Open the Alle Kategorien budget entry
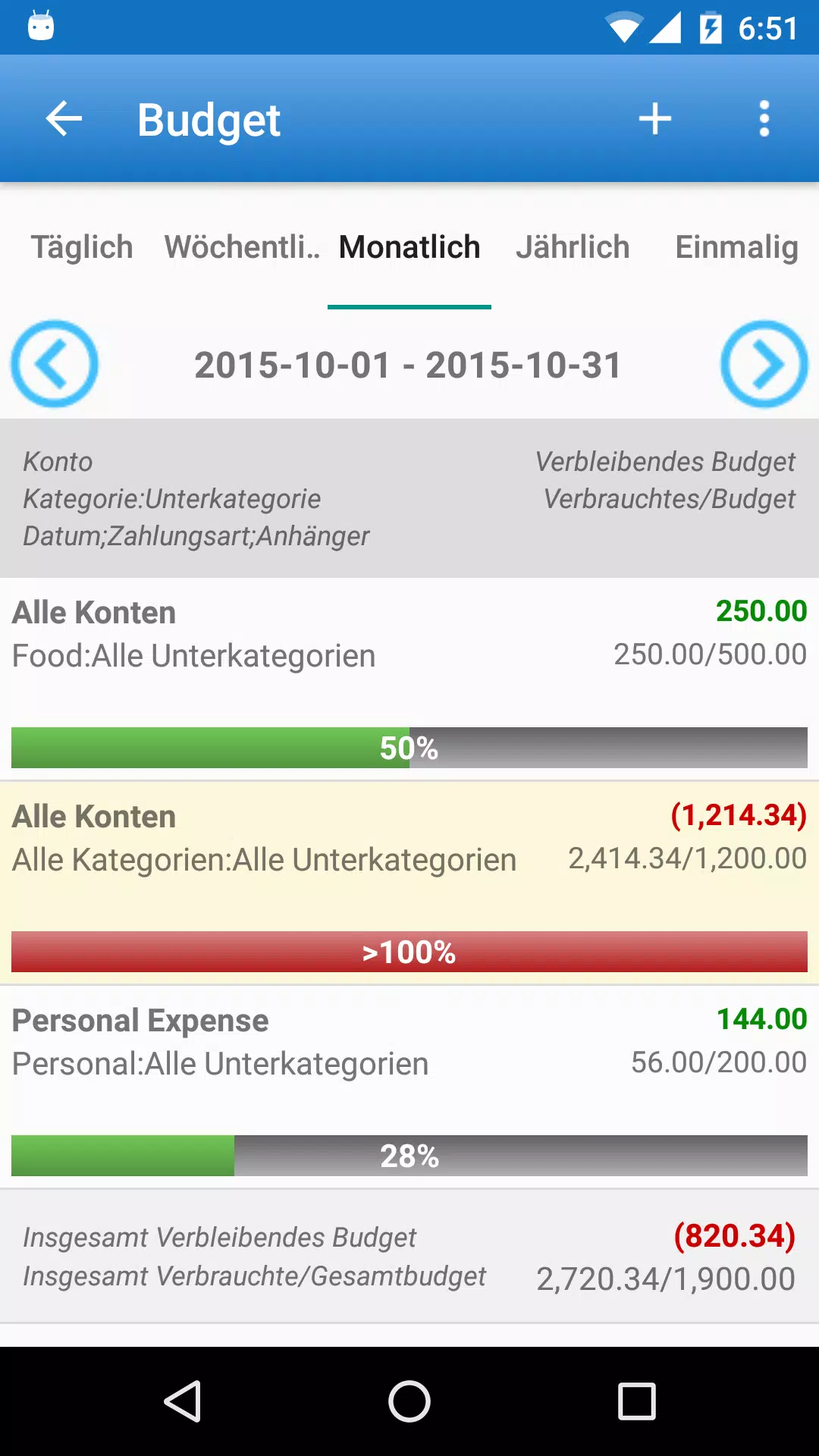Screen dimensions: 819x1456 click(x=409, y=883)
